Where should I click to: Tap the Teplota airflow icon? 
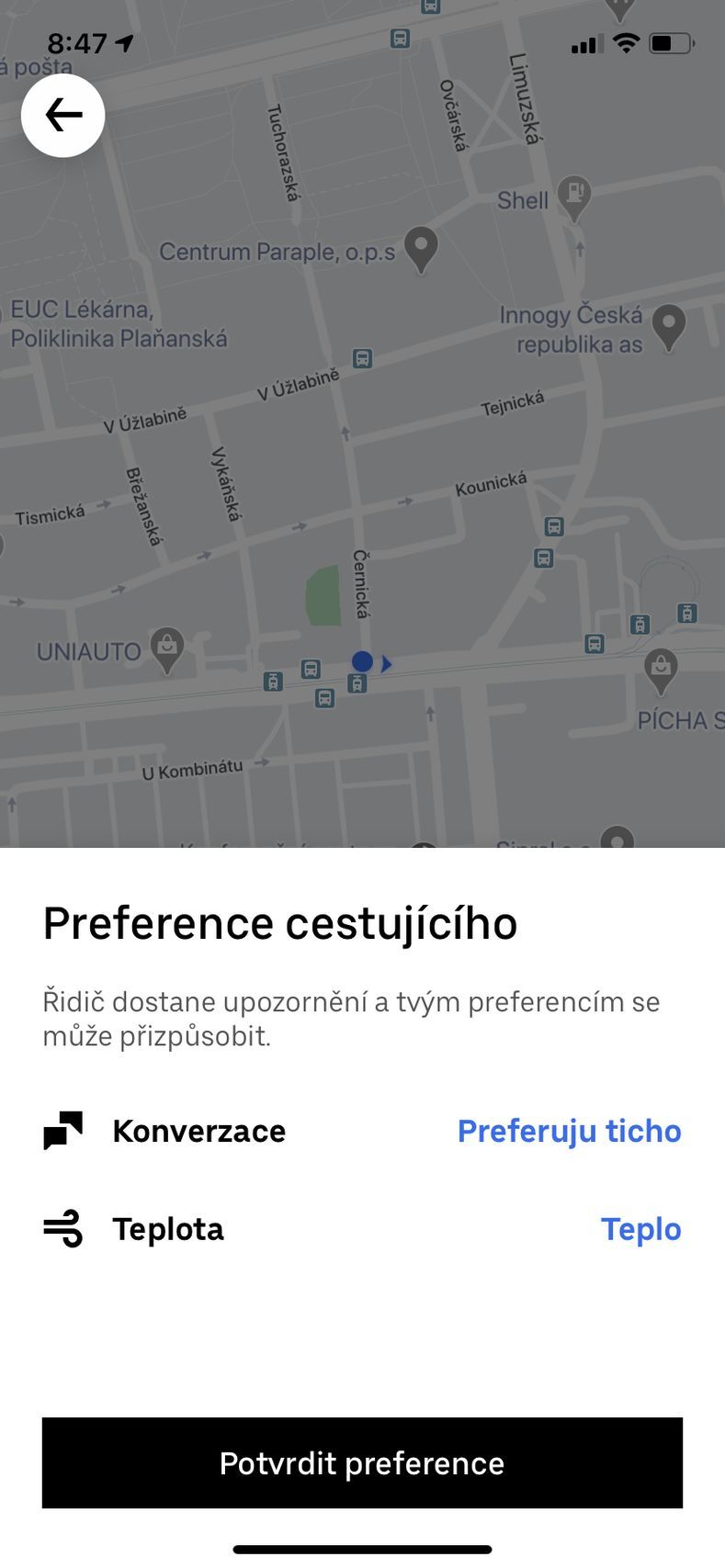[62, 1228]
